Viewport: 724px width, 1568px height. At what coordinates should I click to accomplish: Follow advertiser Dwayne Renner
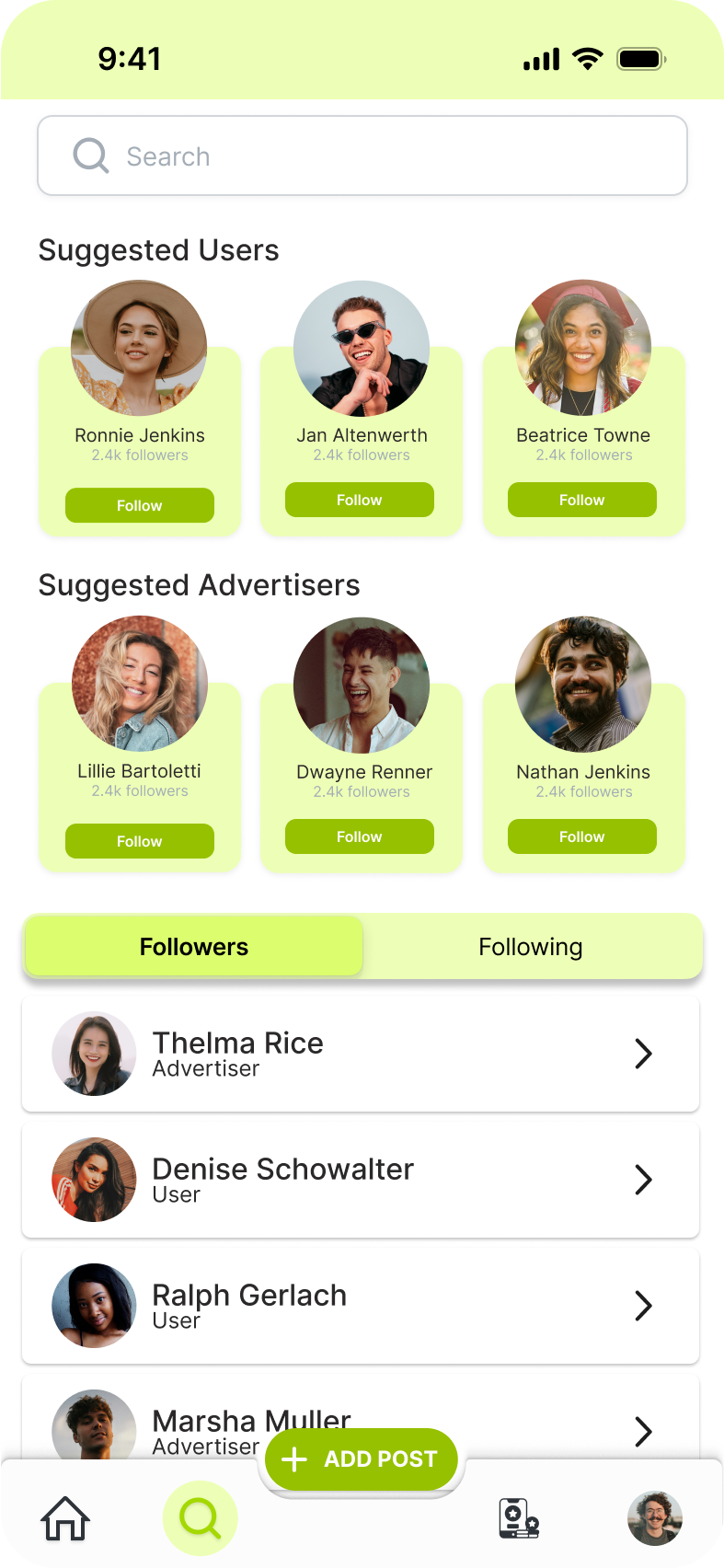[359, 836]
